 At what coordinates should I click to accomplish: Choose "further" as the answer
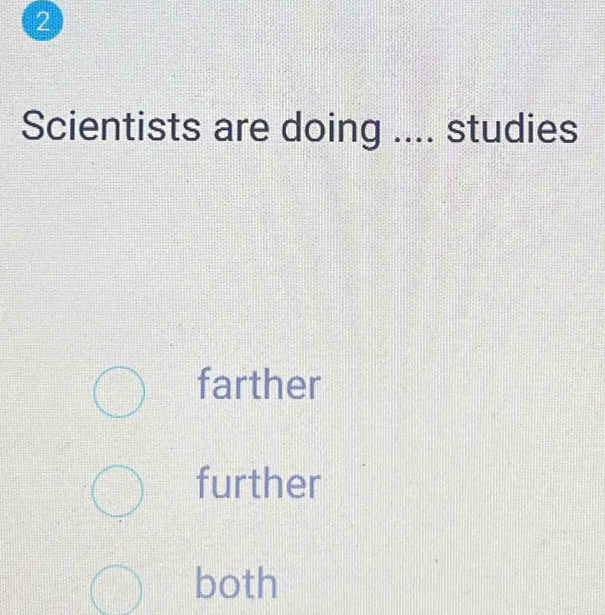coord(119,491)
